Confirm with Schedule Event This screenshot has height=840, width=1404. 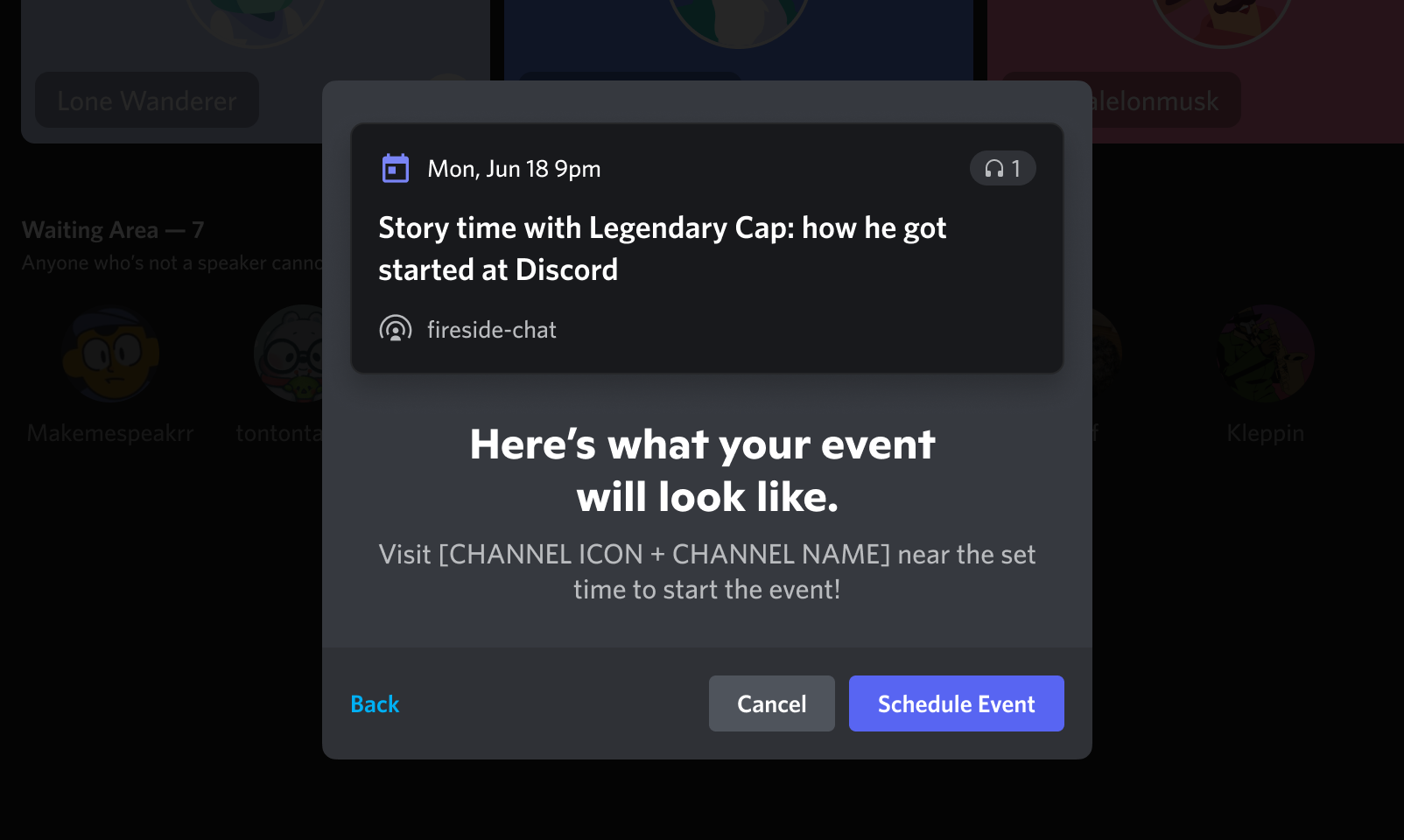tap(956, 703)
